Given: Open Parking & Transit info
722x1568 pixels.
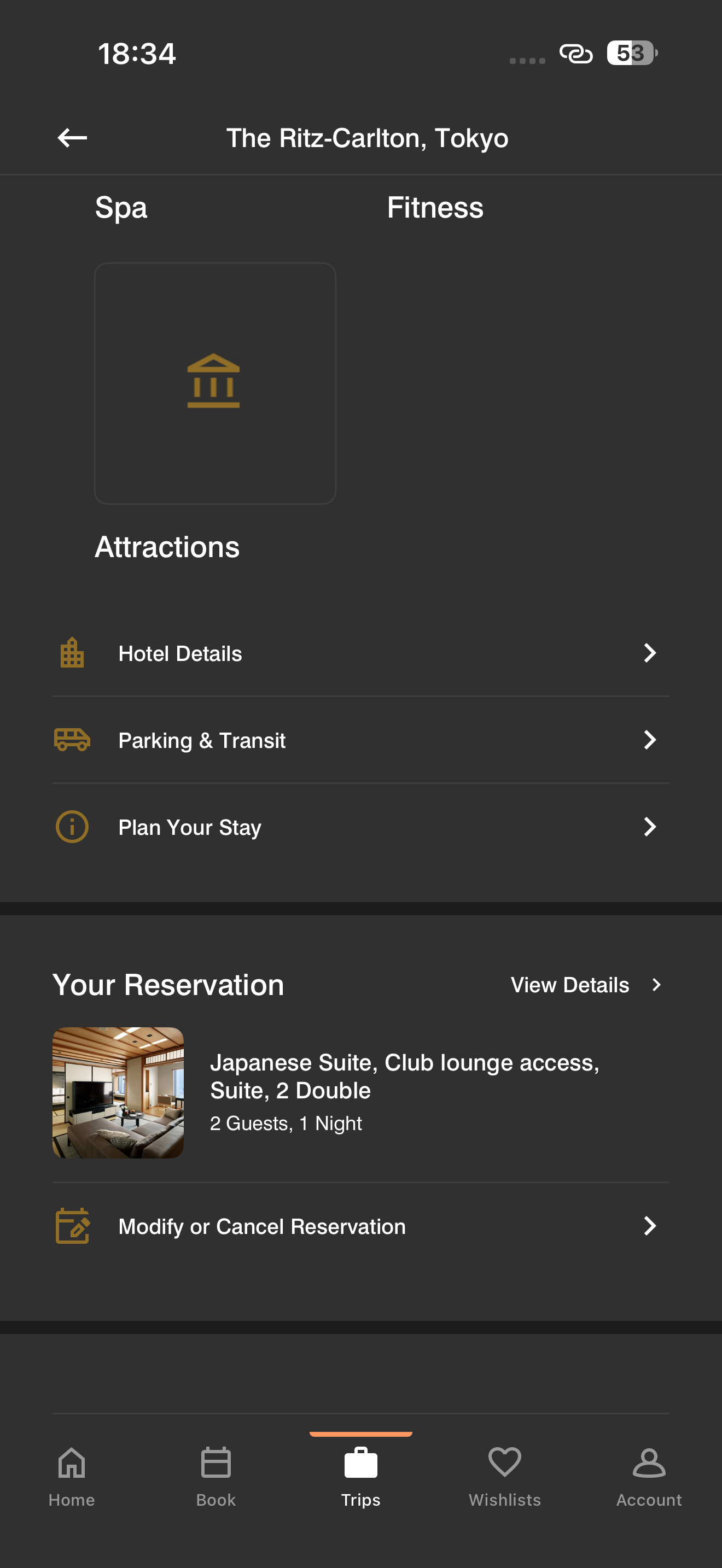Looking at the screenshot, I should tap(360, 740).
